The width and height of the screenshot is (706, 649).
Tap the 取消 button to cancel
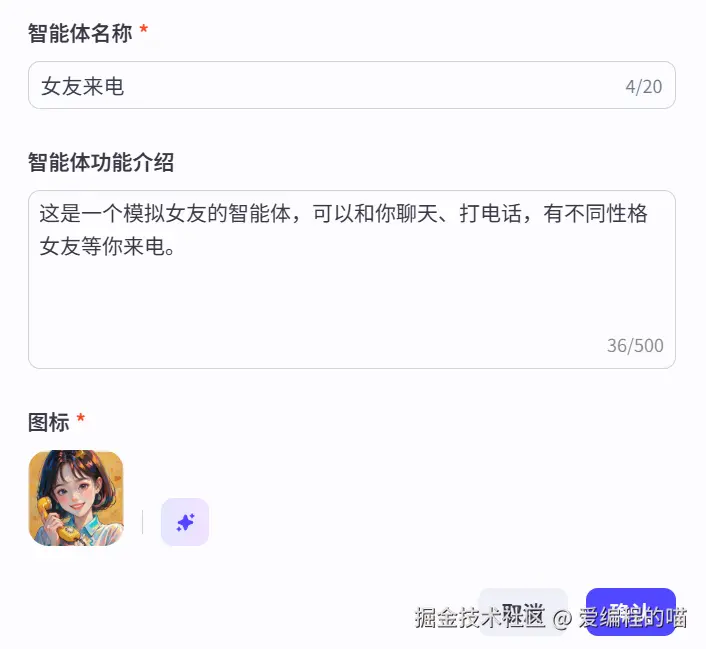[x=523, y=611]
